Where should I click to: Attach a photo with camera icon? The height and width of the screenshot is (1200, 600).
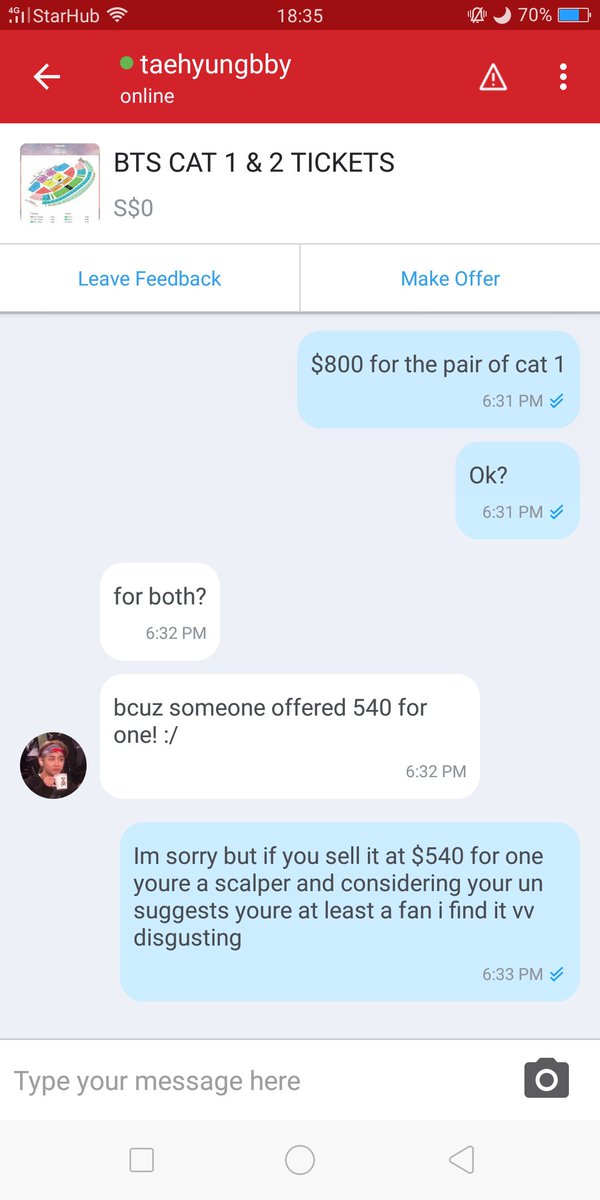click(546, 1079)
